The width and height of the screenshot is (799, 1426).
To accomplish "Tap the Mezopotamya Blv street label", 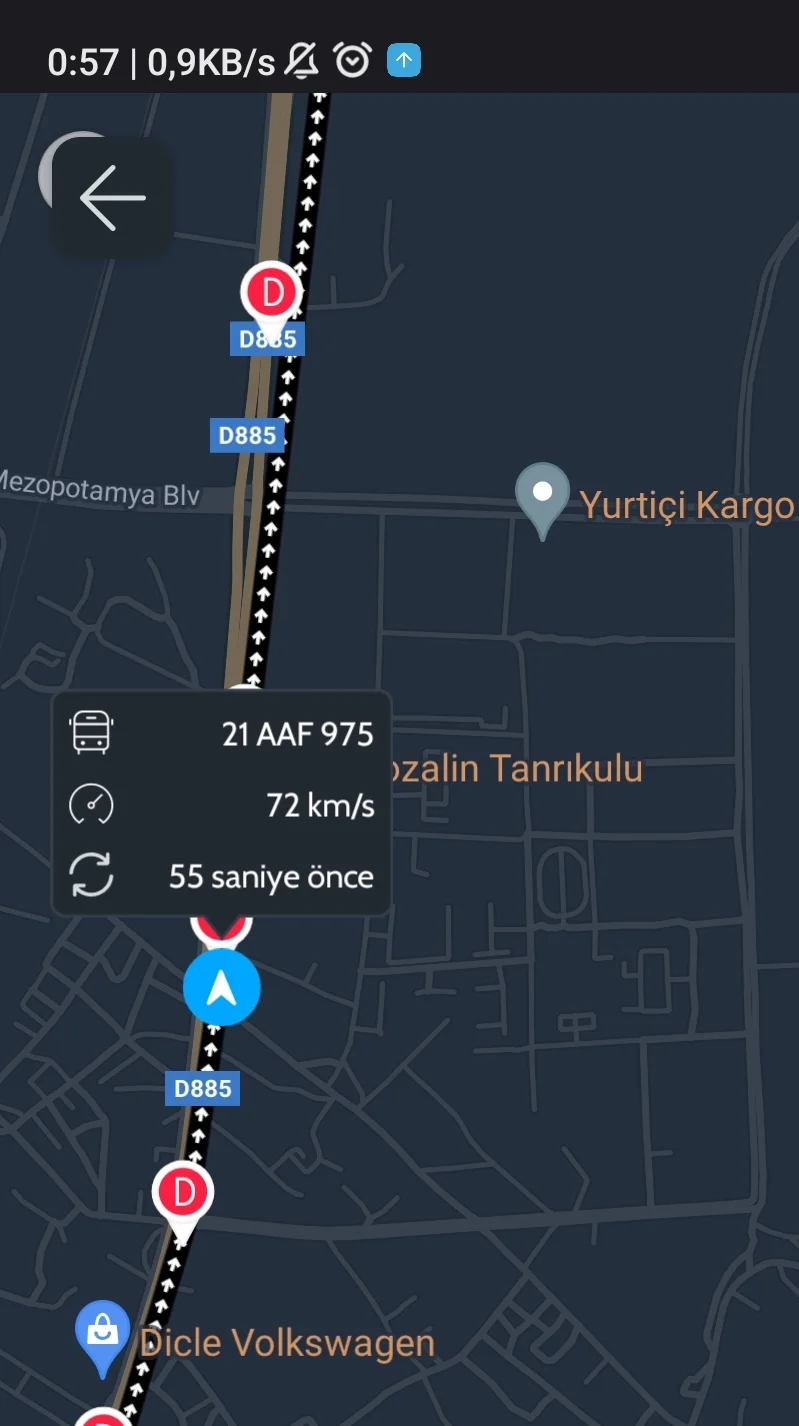I will (100, 491).
